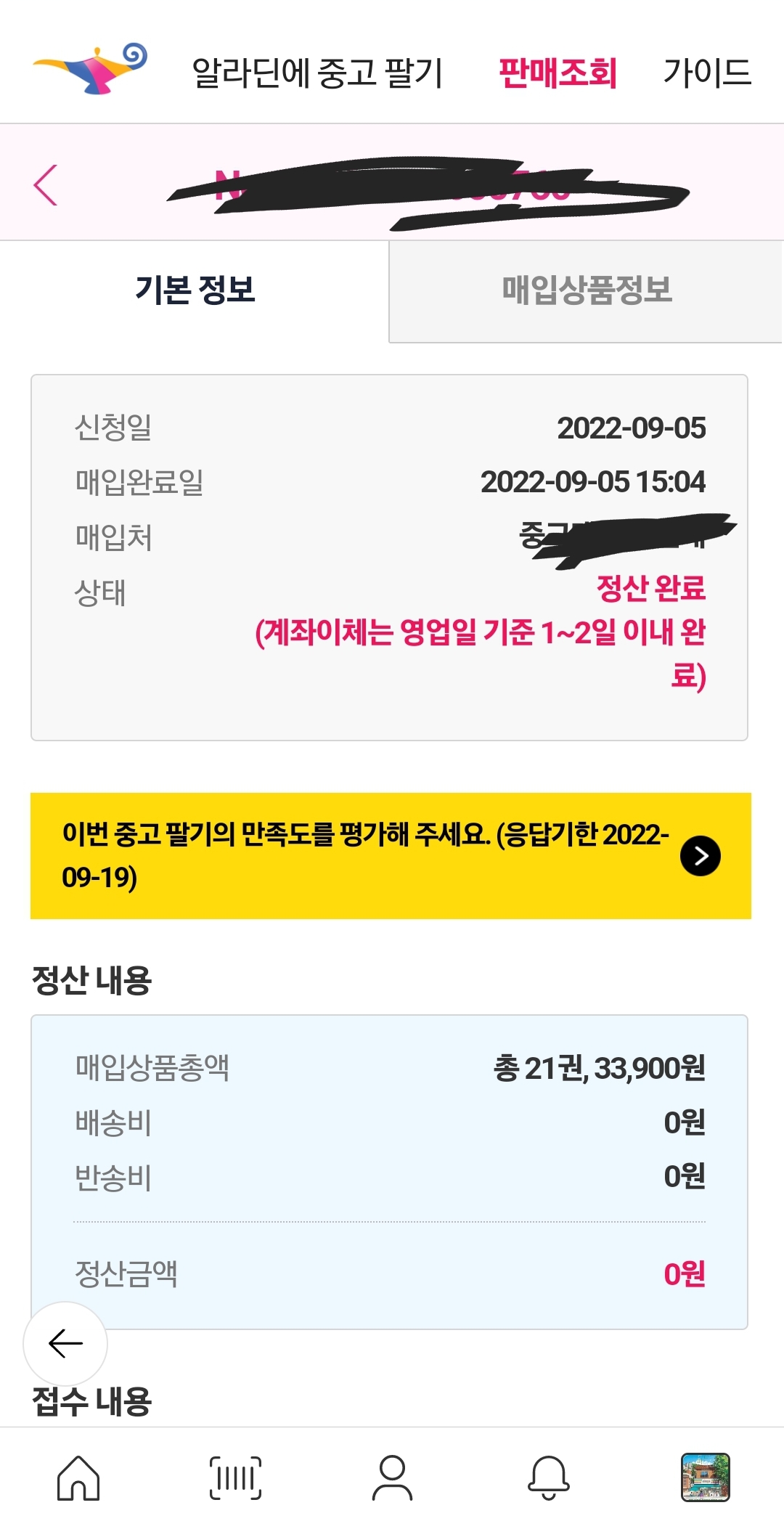Open the satisfaction survey yellow banner
The height and width of the screenshot is (1529, 784).
pyautogui.click(x=391, y=856)
